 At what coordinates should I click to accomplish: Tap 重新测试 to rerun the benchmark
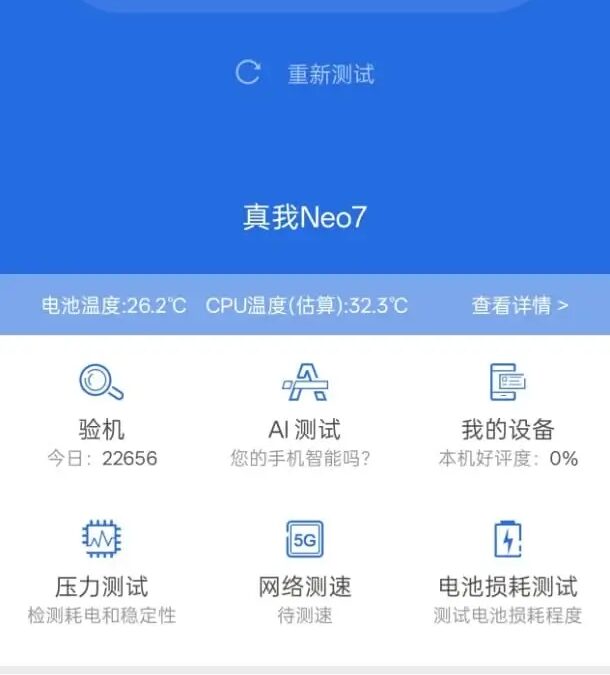(x=306, y=74)
